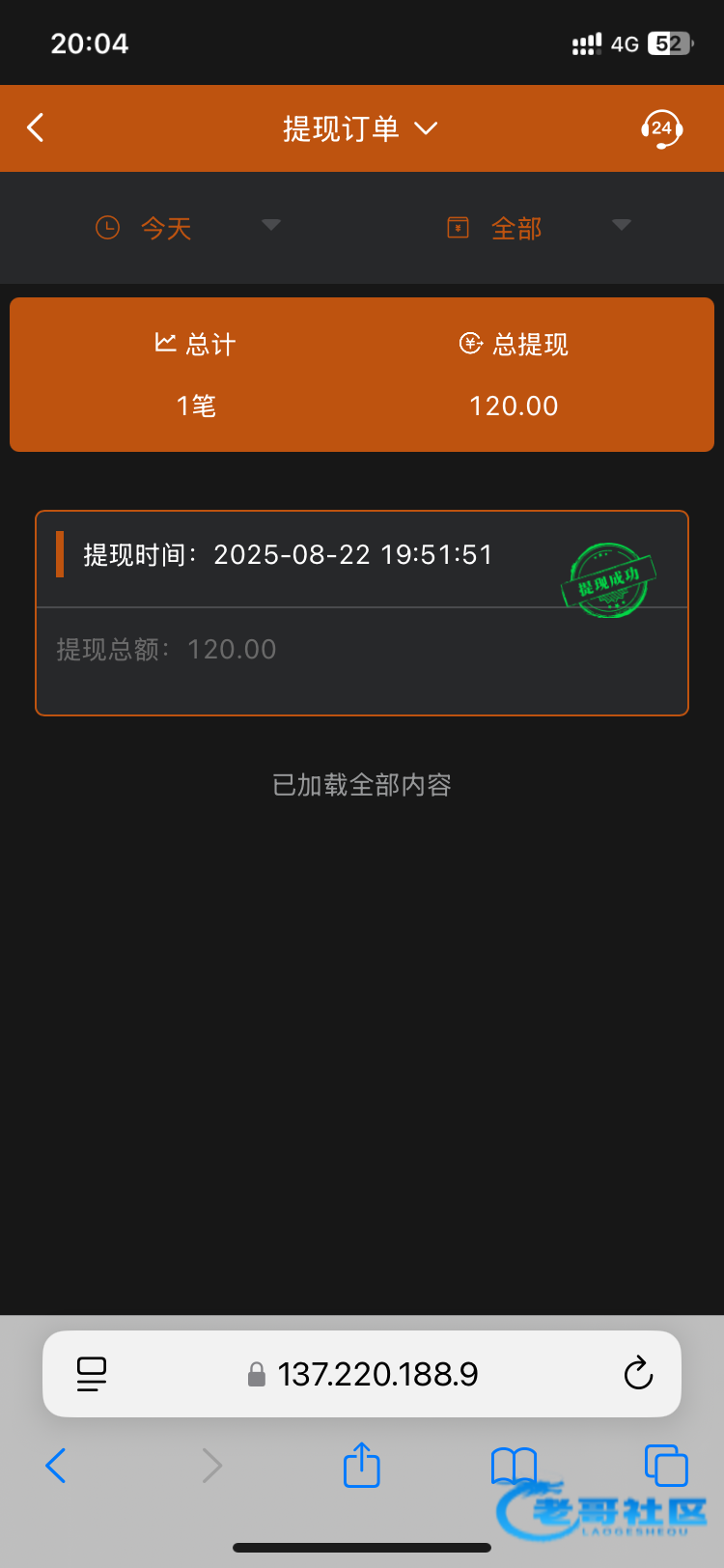This screenshot has height=1568, width=724.
Task: Open the 全部 status filter
Action: click(x=538, y=228)
